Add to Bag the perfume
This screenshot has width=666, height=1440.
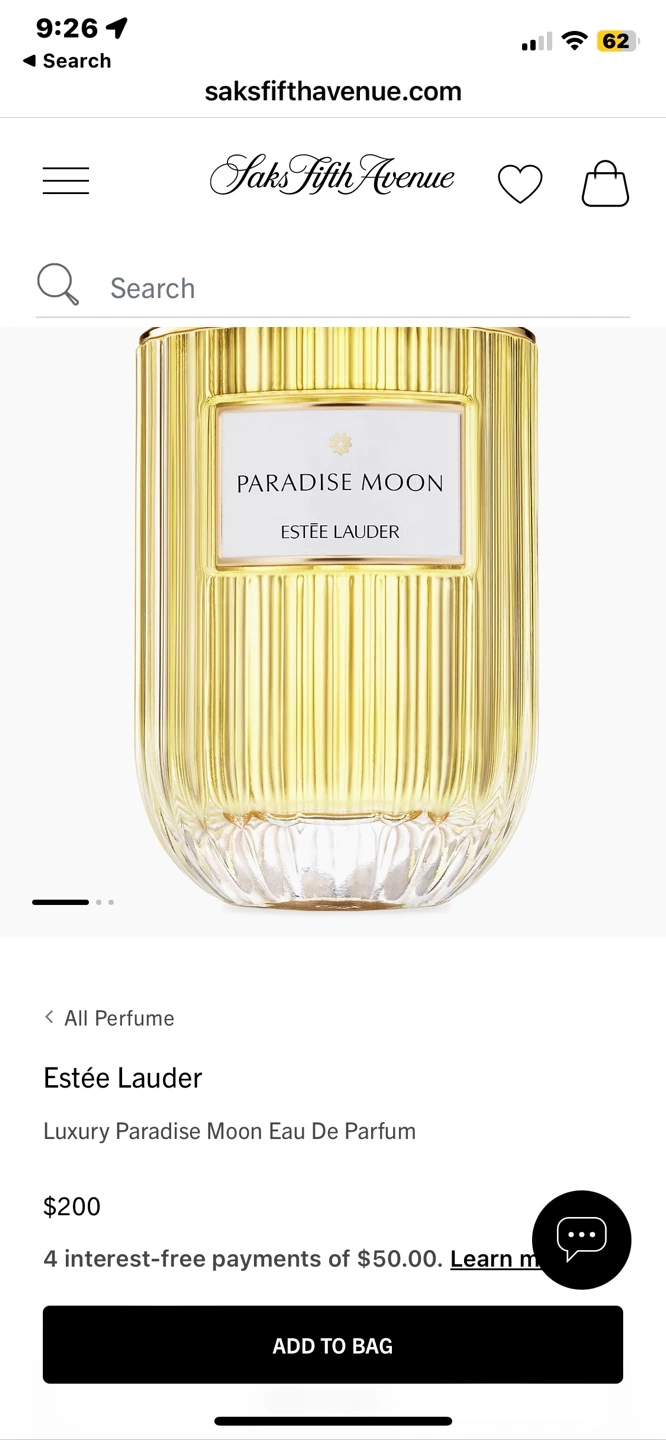(333, 1345)
